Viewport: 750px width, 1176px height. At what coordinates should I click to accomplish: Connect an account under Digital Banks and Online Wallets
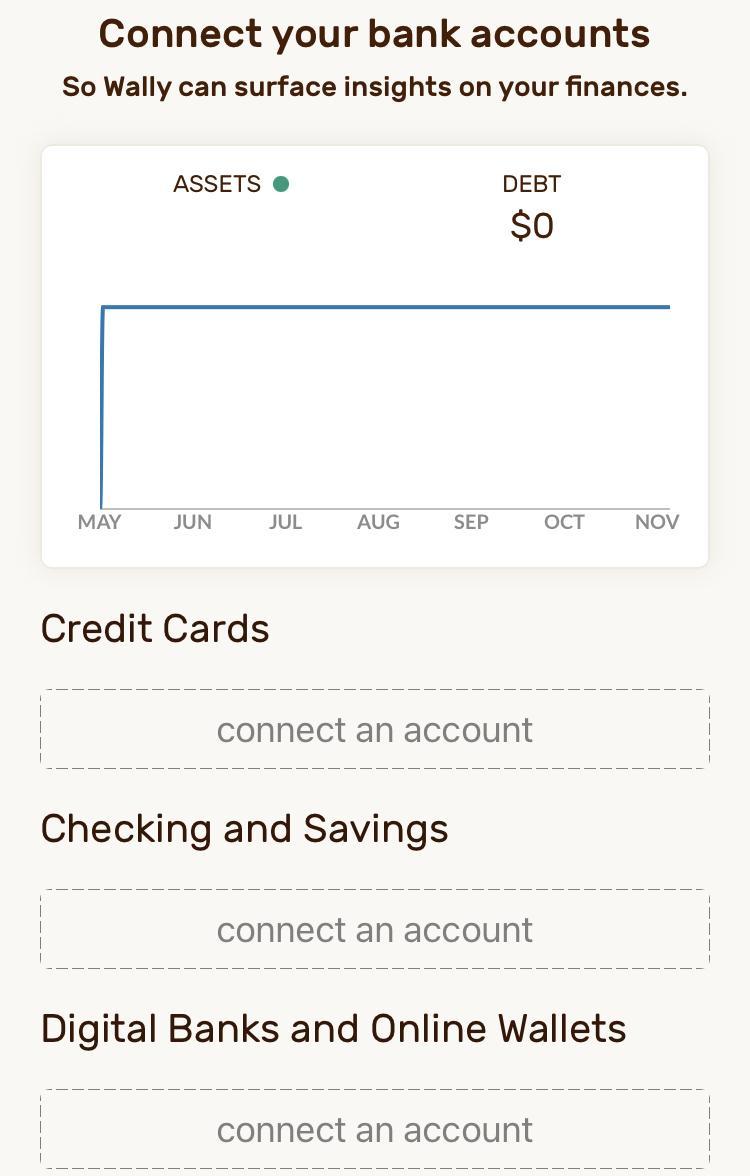[x=375, y=1129]
